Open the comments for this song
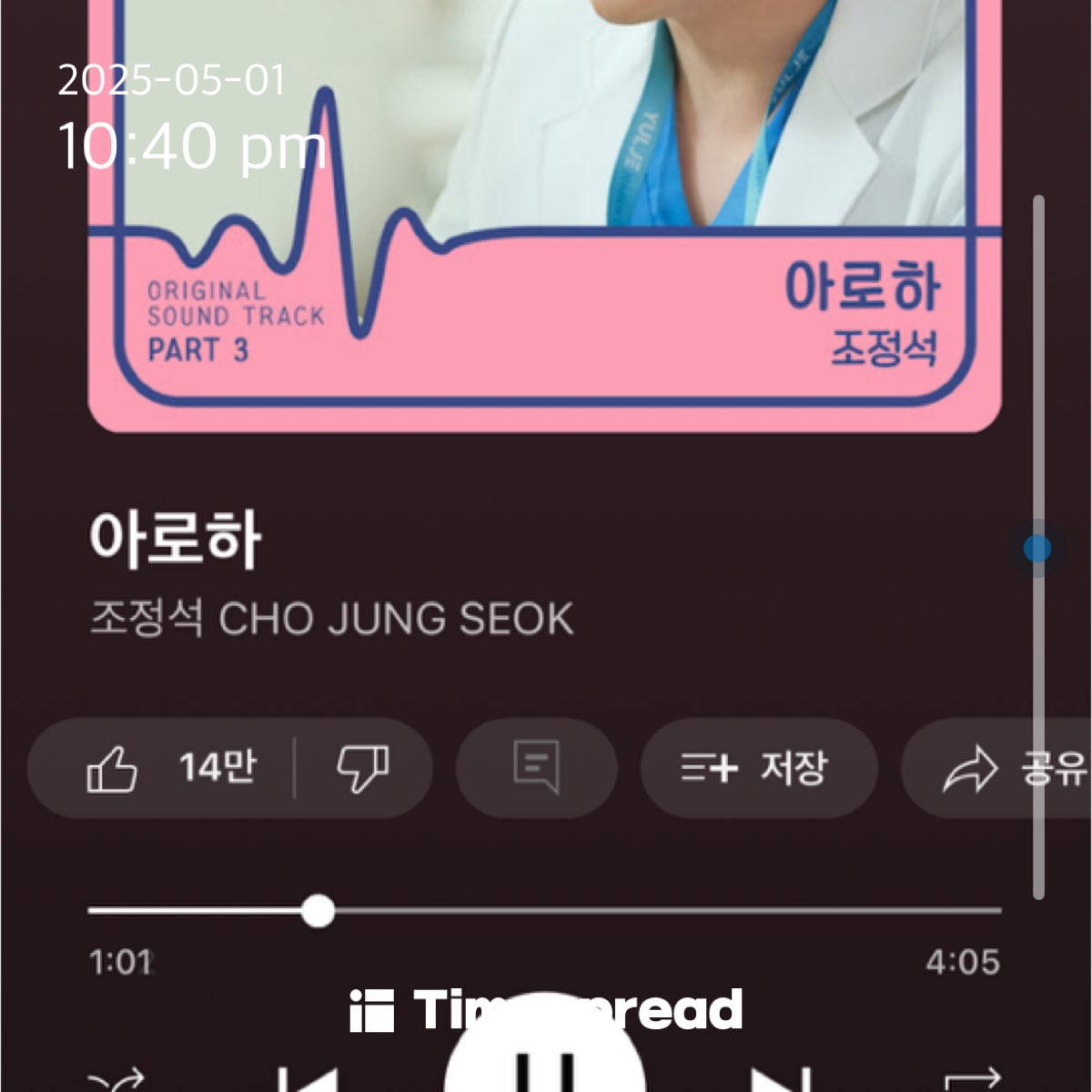The height and width of the screenshot is (1092, 1092). [x=536, y=768]
